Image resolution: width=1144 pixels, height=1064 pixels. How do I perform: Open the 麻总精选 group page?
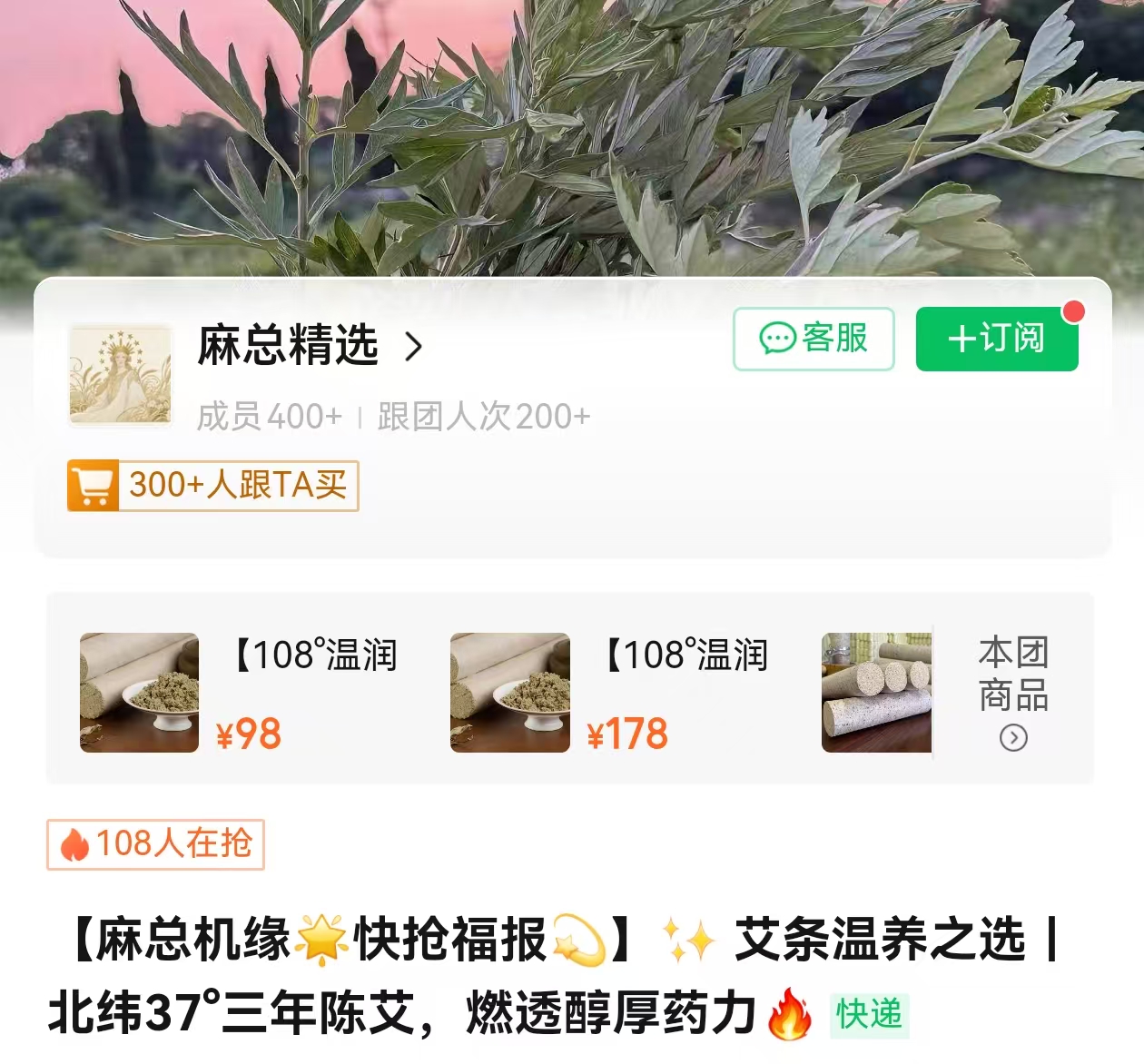309,346
